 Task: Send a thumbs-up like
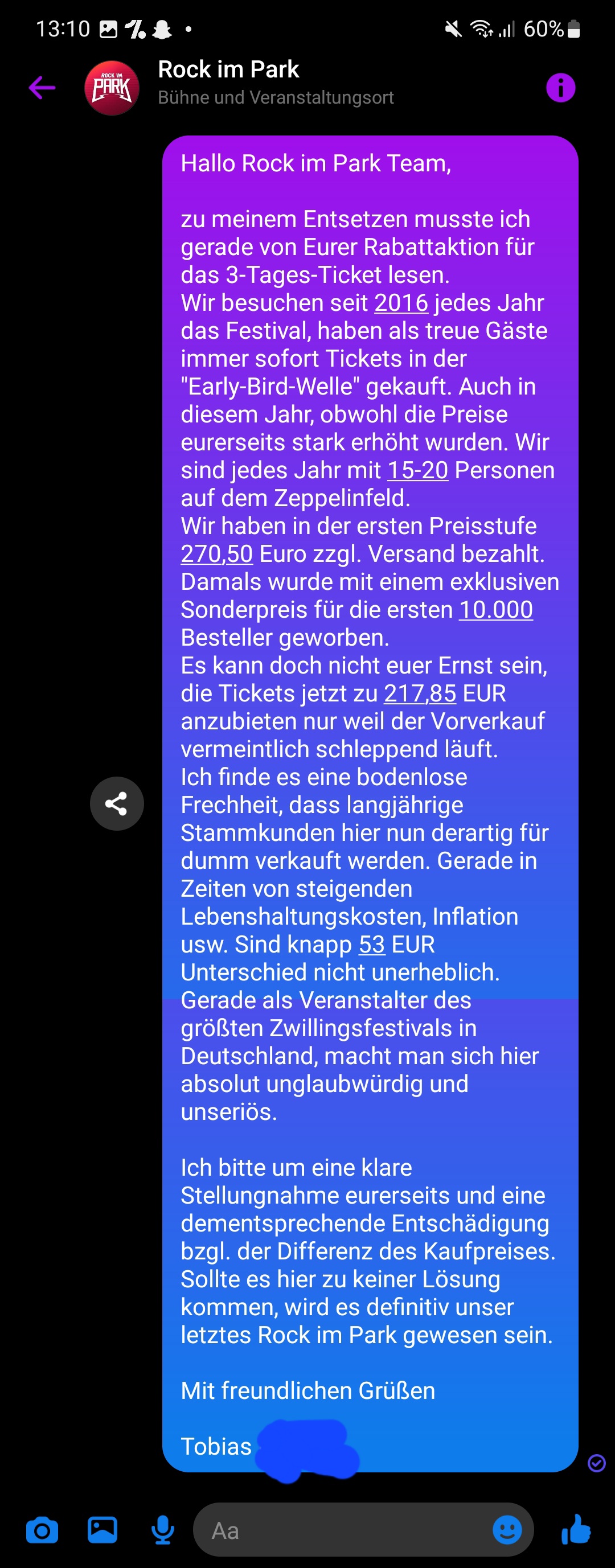(x=575, y=1530)
